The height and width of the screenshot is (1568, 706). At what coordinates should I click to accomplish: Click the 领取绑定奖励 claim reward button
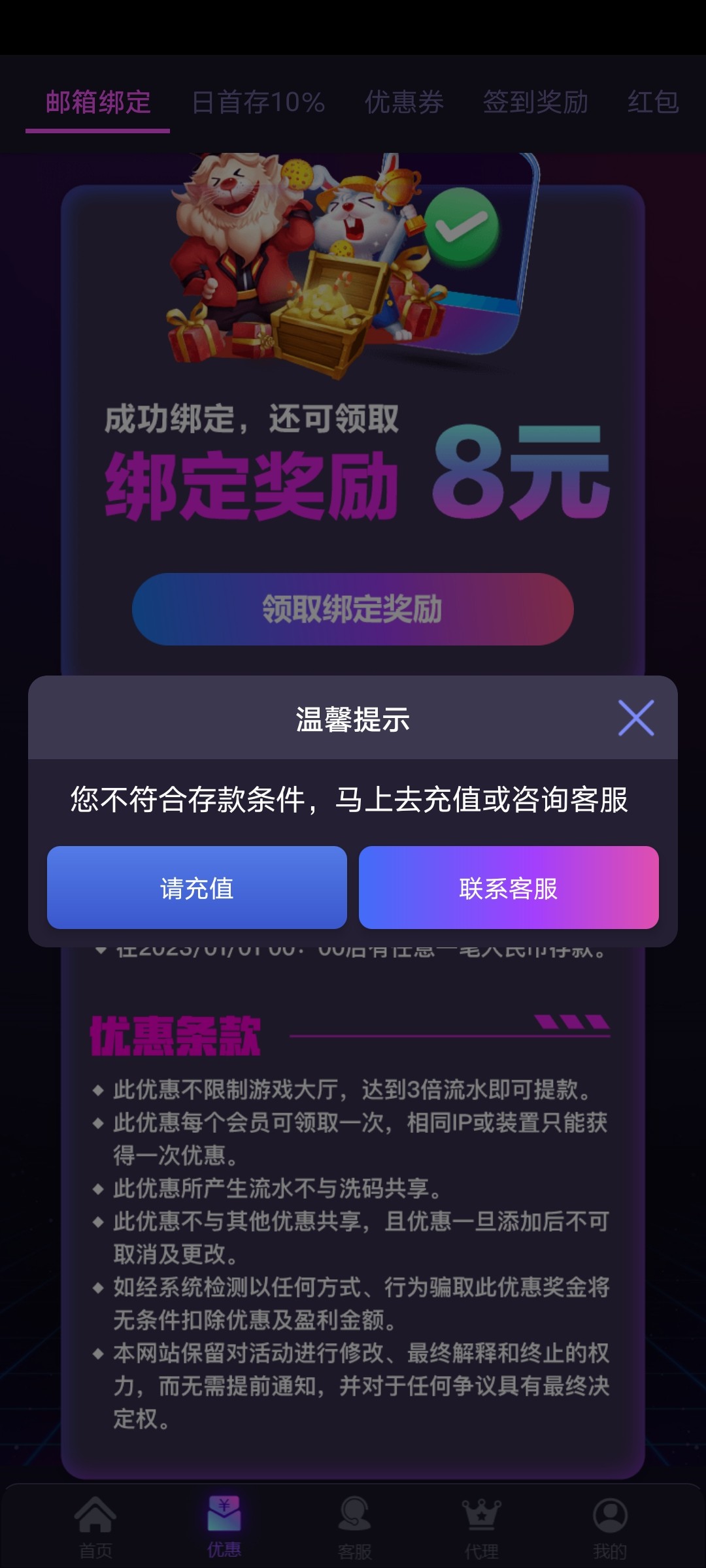pyautogui.click(x=353, y=609)
